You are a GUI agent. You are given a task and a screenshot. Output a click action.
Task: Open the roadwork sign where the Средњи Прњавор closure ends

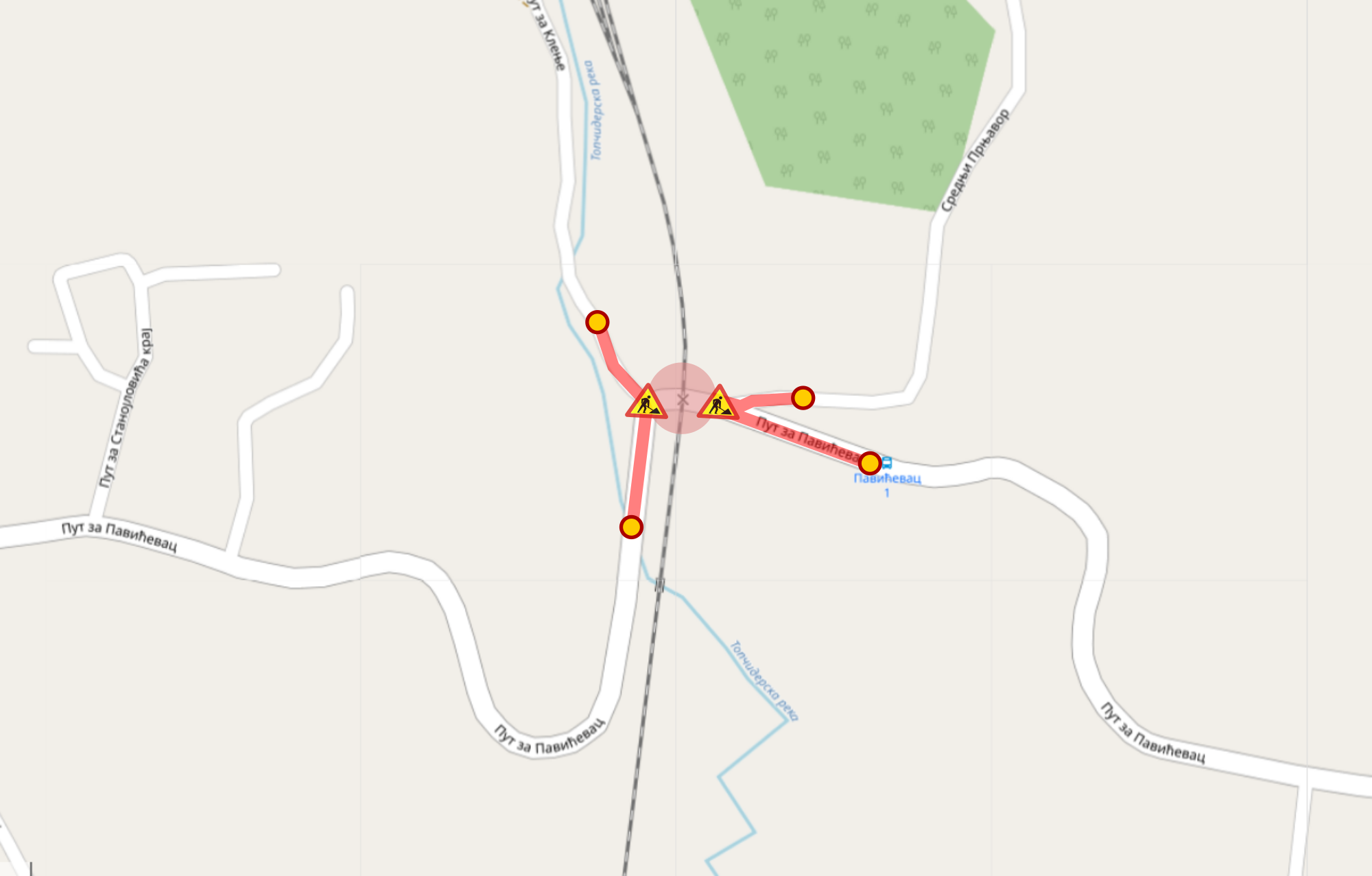718,404
